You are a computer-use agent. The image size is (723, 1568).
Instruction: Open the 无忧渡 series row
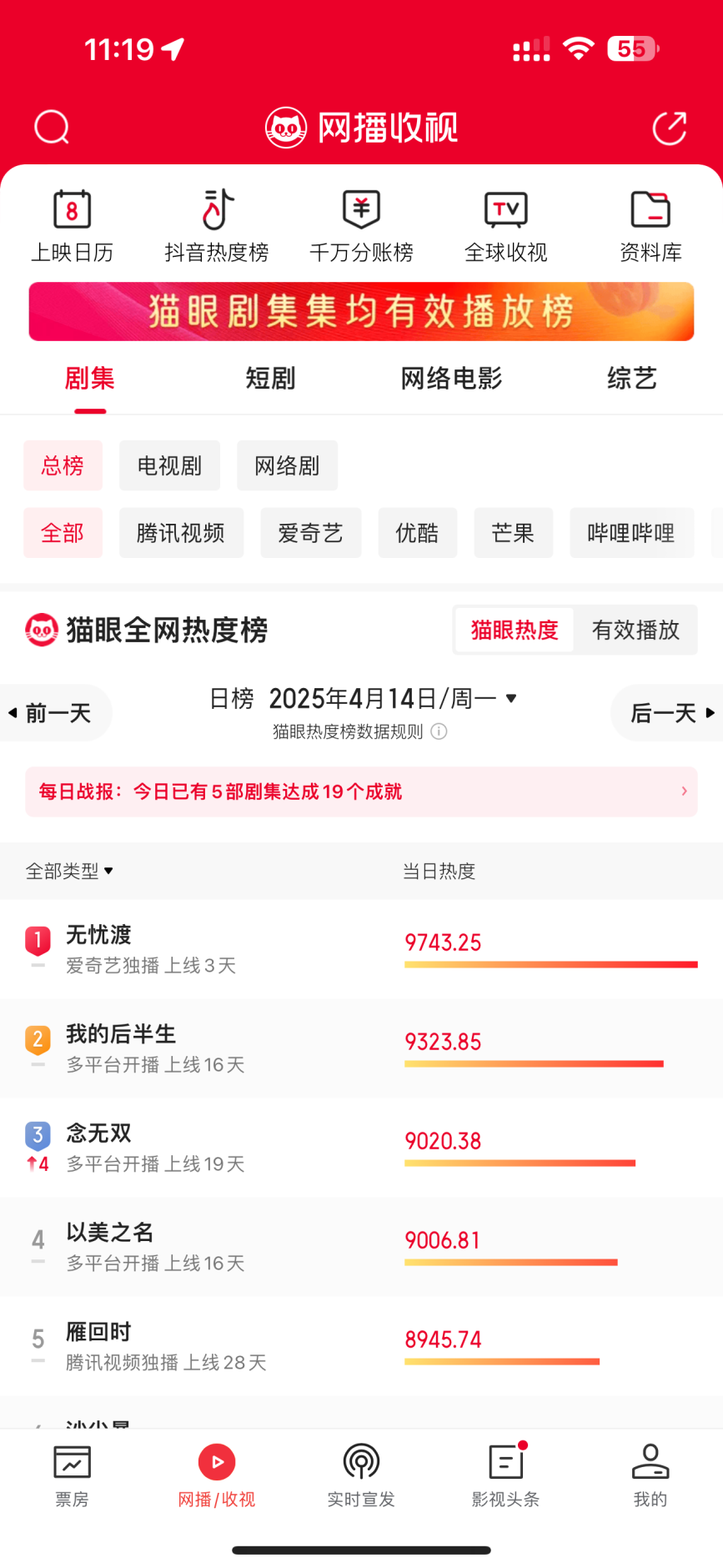coord(361,949)
